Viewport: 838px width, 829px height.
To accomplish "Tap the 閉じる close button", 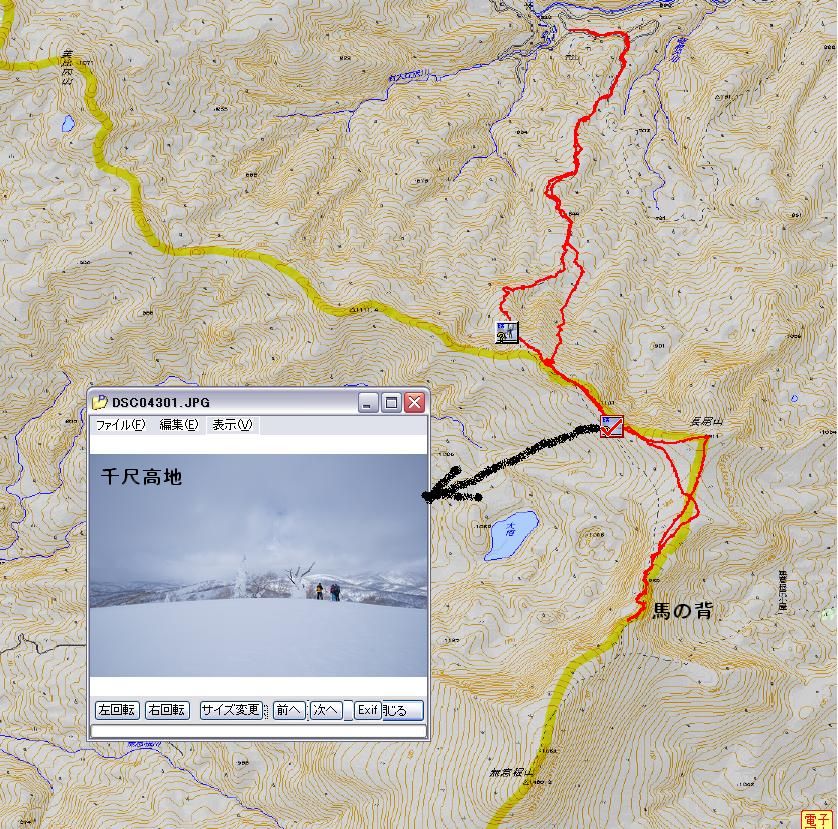I will (x=403, y=710).
